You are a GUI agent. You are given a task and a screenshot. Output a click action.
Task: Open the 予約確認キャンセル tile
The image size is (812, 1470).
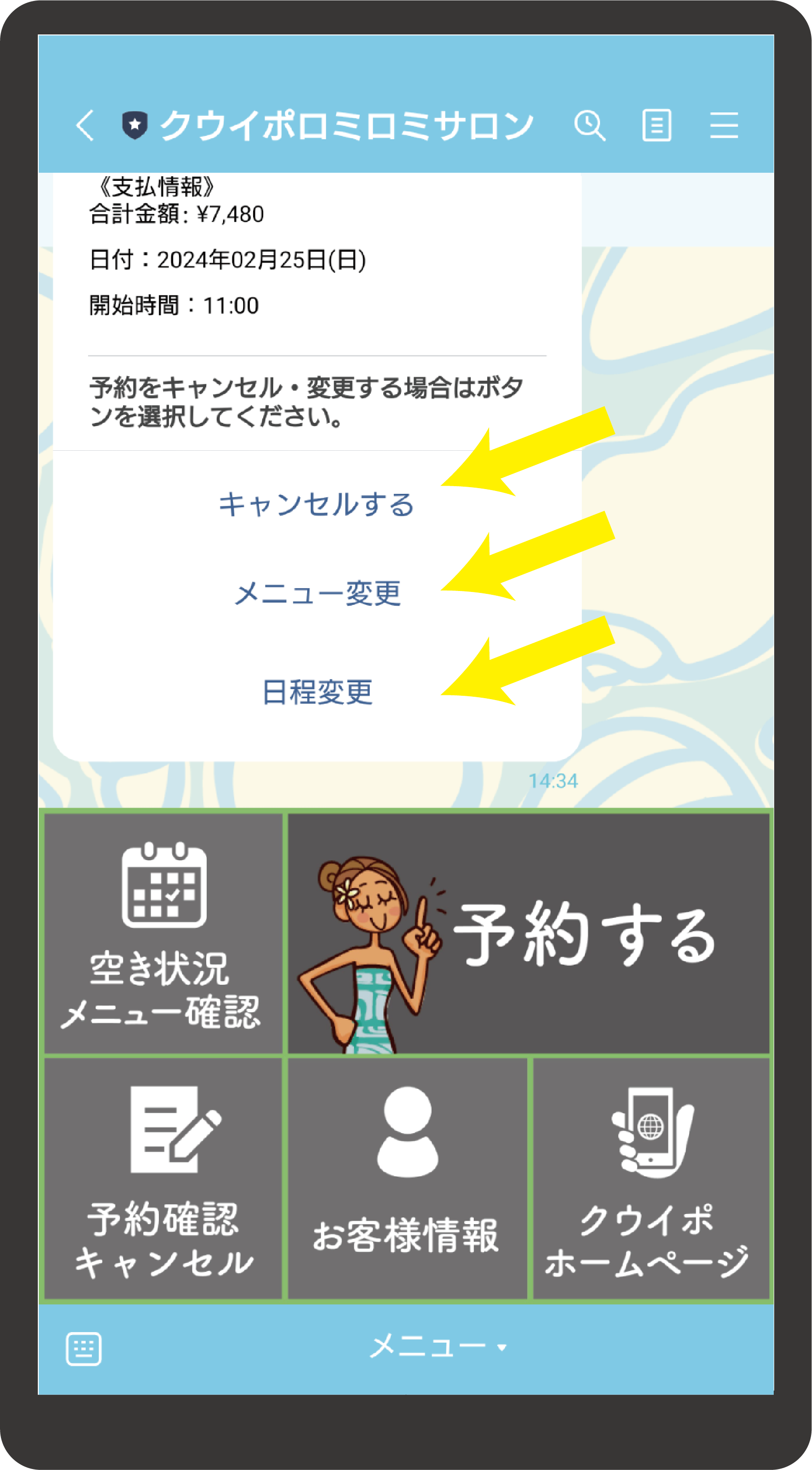point(163,1179)
